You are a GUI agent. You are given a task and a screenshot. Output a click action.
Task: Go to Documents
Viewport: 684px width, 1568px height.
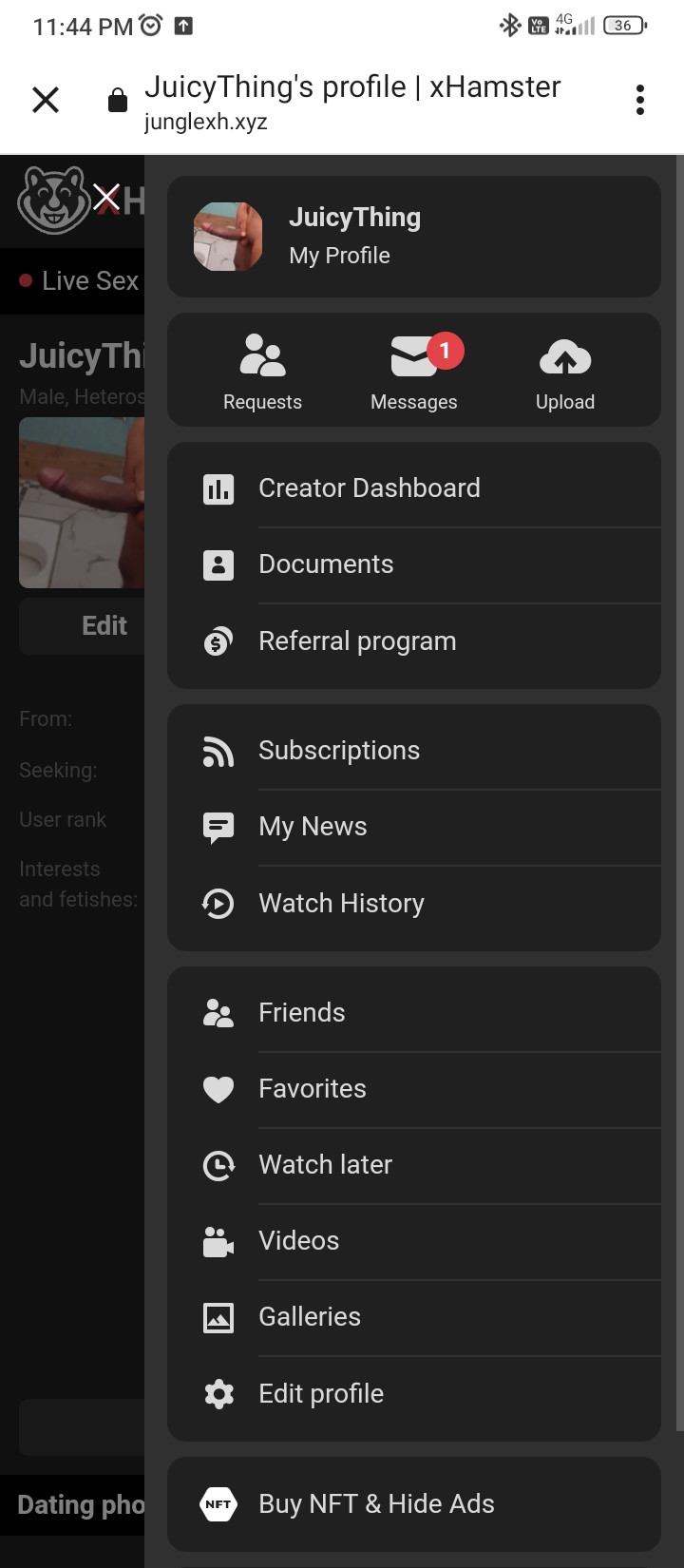point(413,564)
